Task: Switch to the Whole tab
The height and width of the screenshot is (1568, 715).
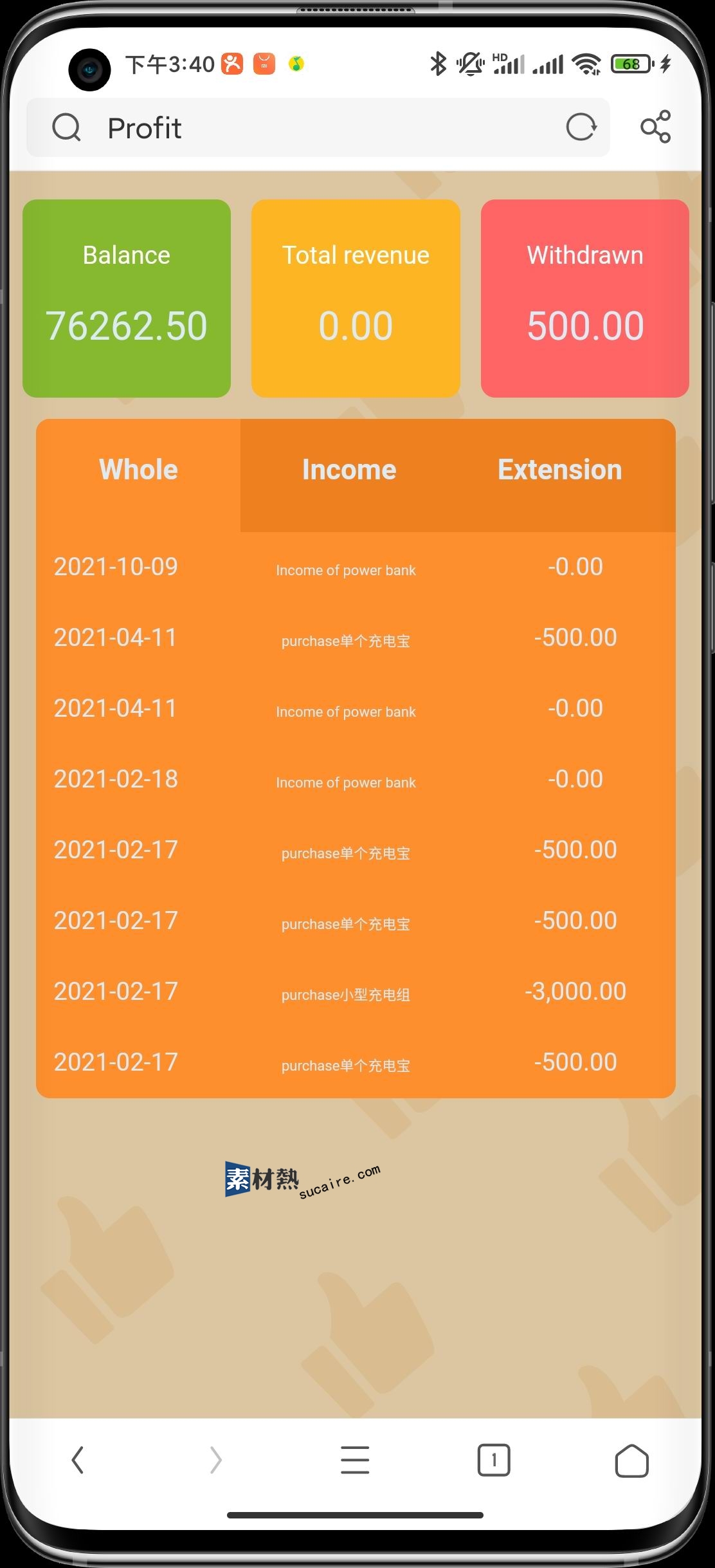Action: click(138, 470)
